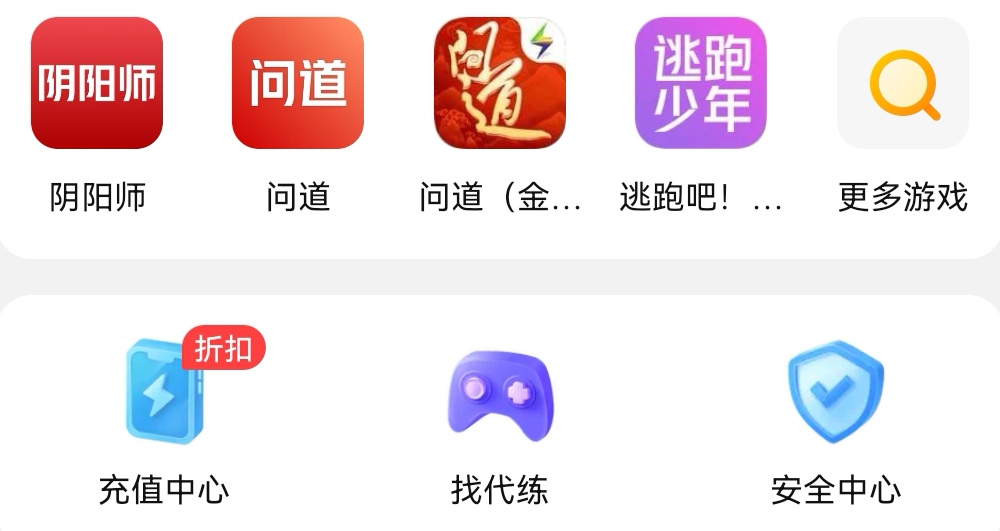Open the 阴阳师 game

pos(97,84)
